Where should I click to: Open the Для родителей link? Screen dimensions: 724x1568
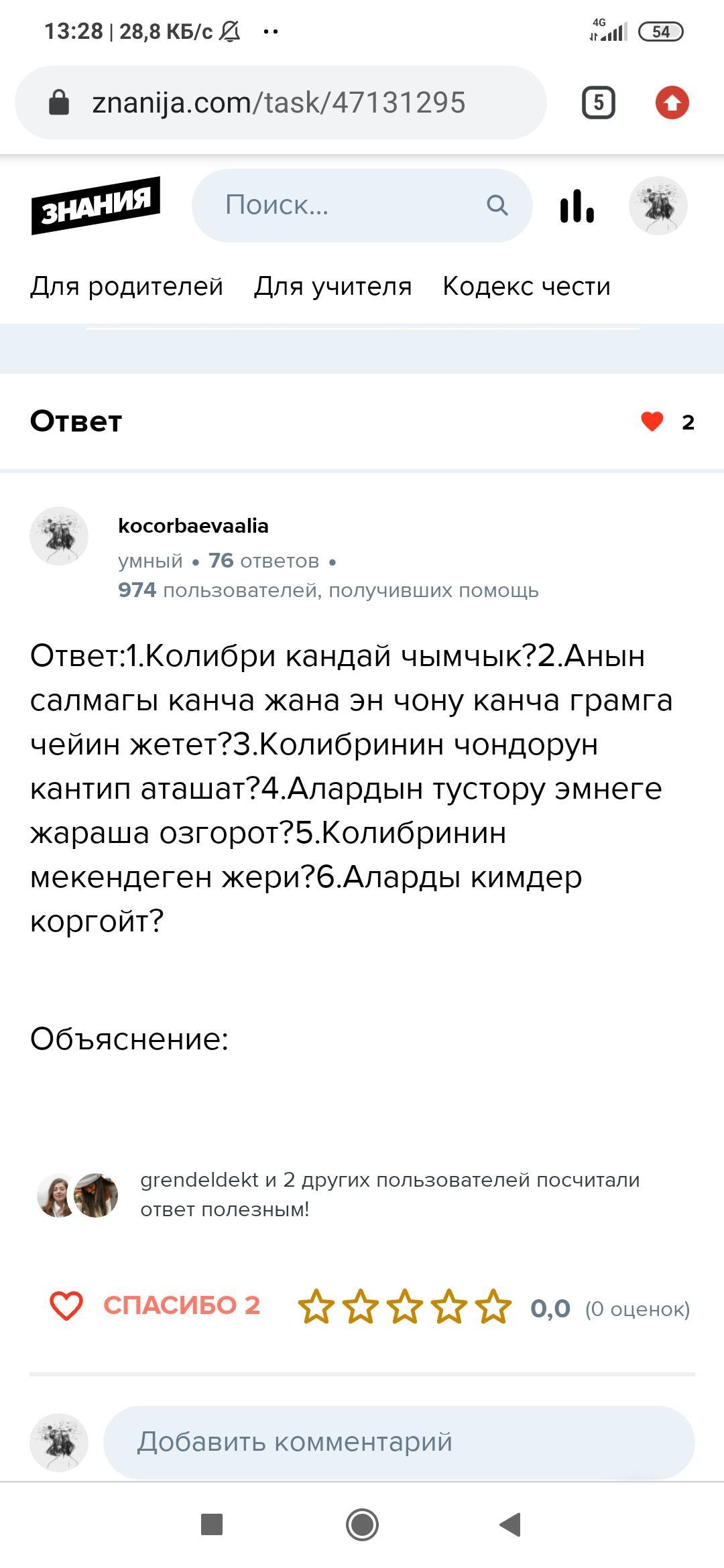point(127,286)
